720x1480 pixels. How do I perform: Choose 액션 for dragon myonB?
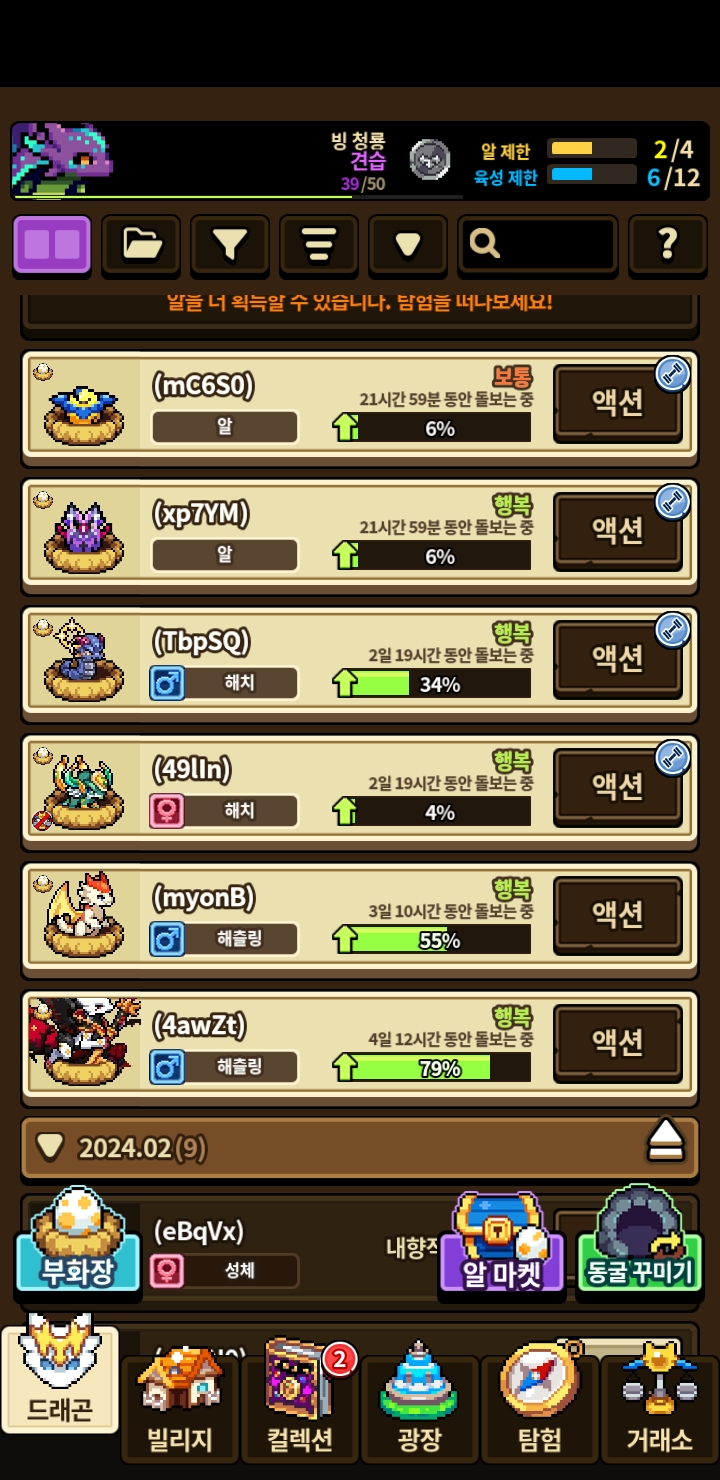617,913
